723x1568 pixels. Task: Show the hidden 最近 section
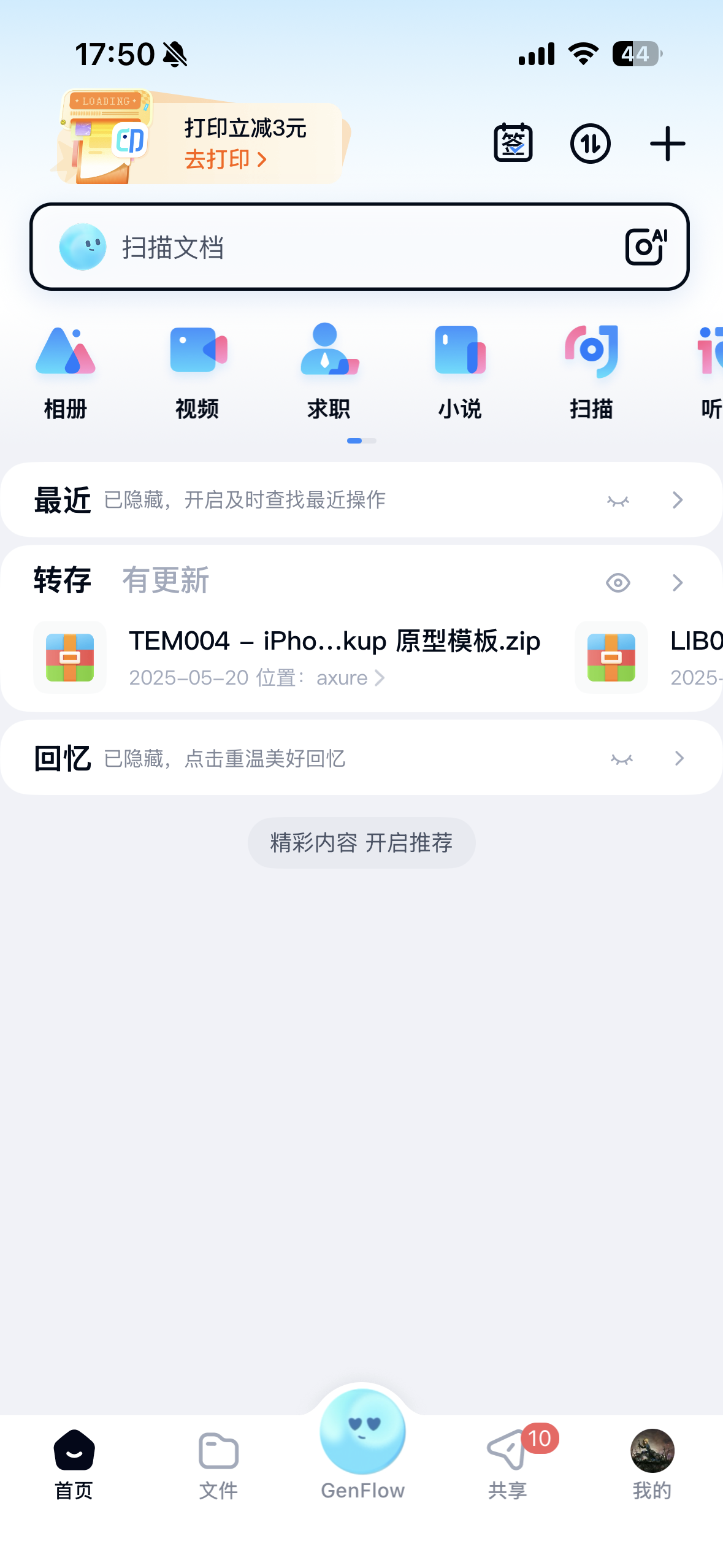pyautogui.click(x=618, y=501)
